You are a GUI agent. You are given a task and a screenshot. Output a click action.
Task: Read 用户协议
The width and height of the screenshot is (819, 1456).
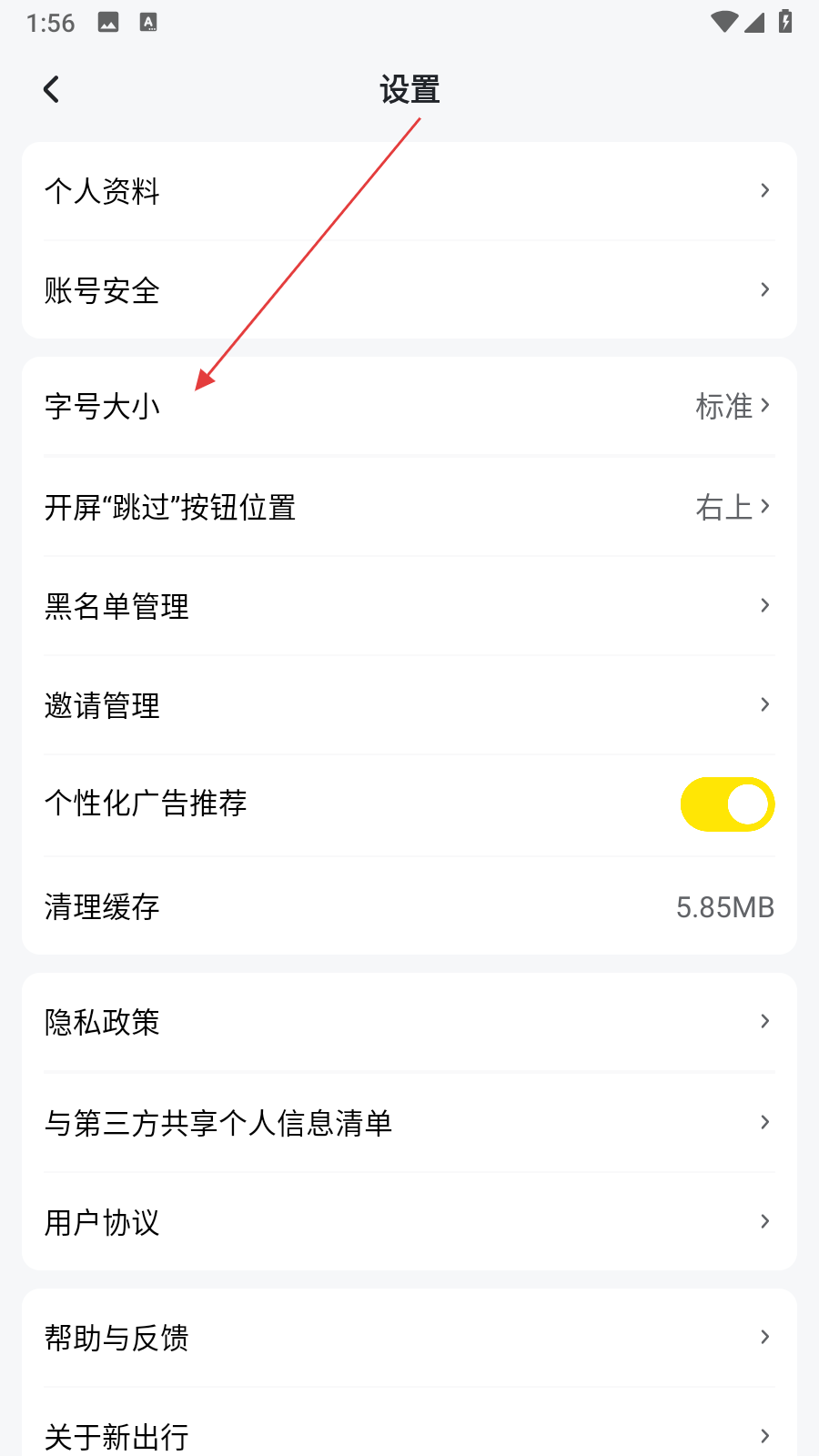click(409, 1222)
